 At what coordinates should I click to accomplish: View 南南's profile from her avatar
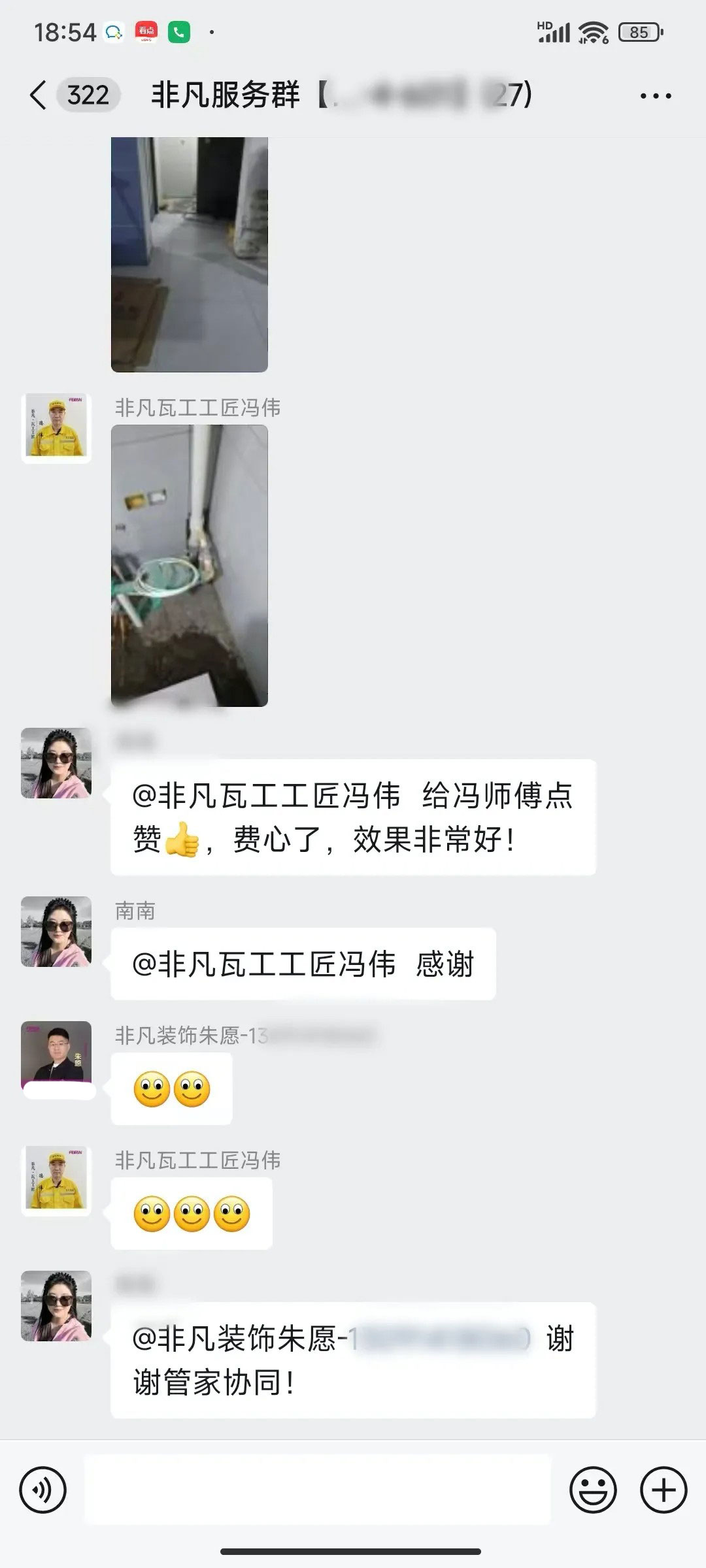[x=56, y=931]
